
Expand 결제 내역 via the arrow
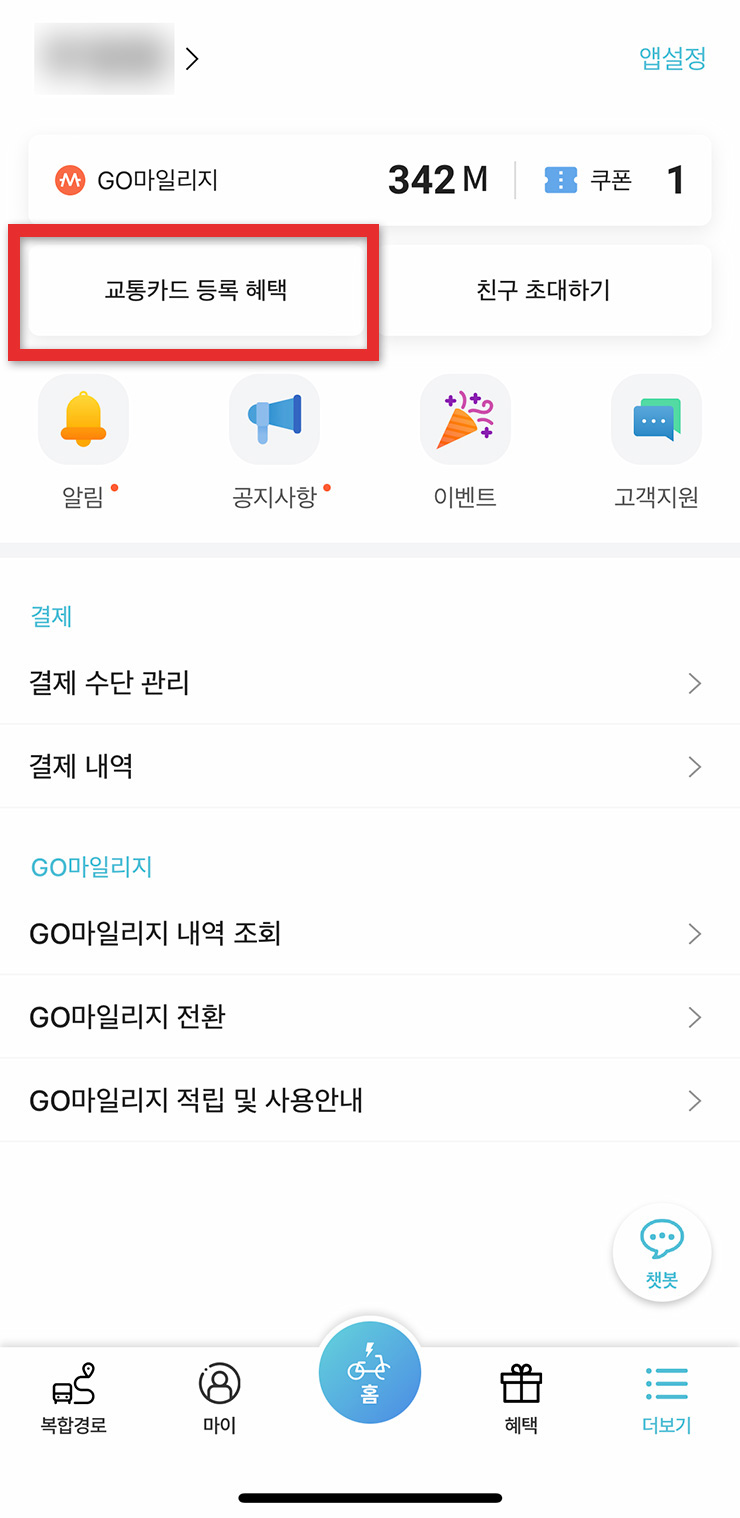click(x=695, y=767)
